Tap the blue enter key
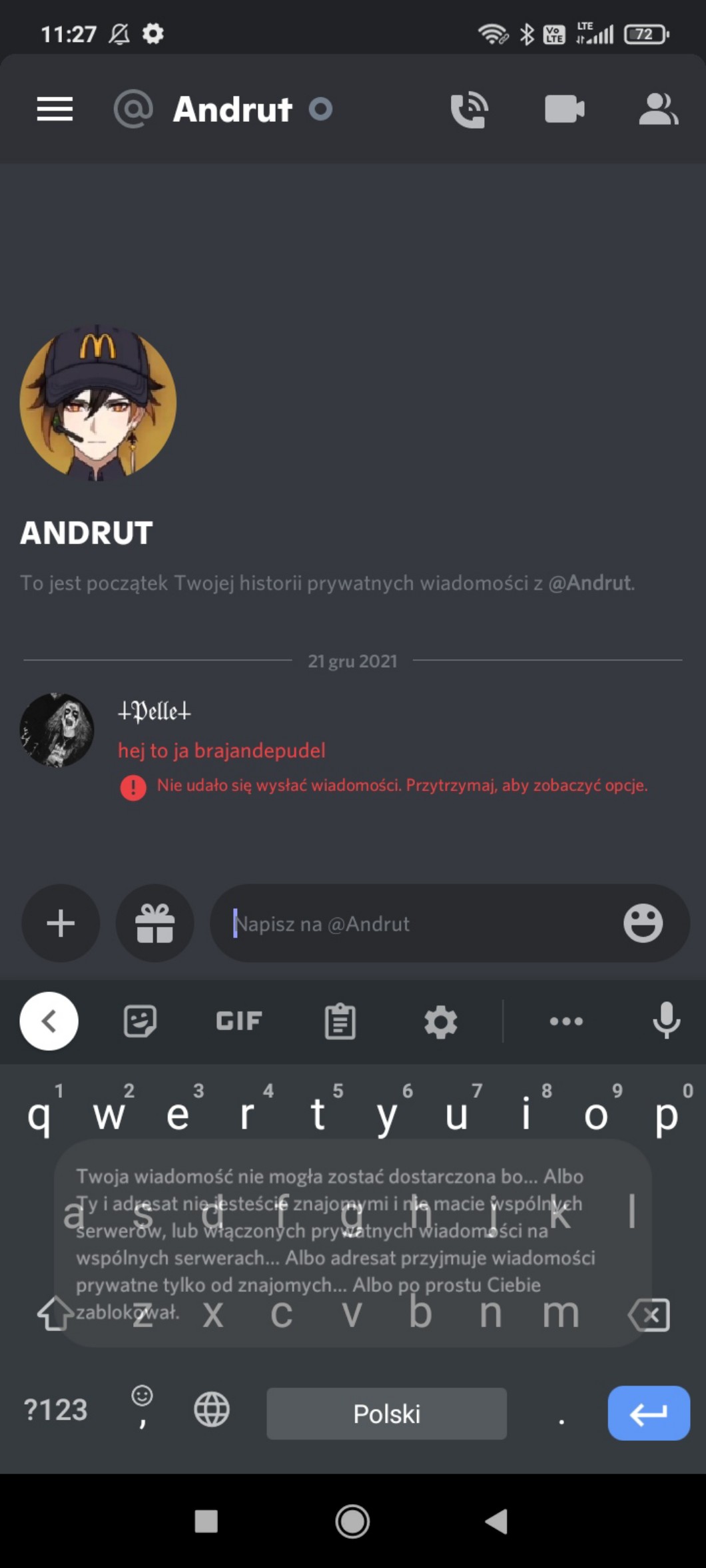The height and width of the screenshot is (1568, 706). [x=648, y=1412]
